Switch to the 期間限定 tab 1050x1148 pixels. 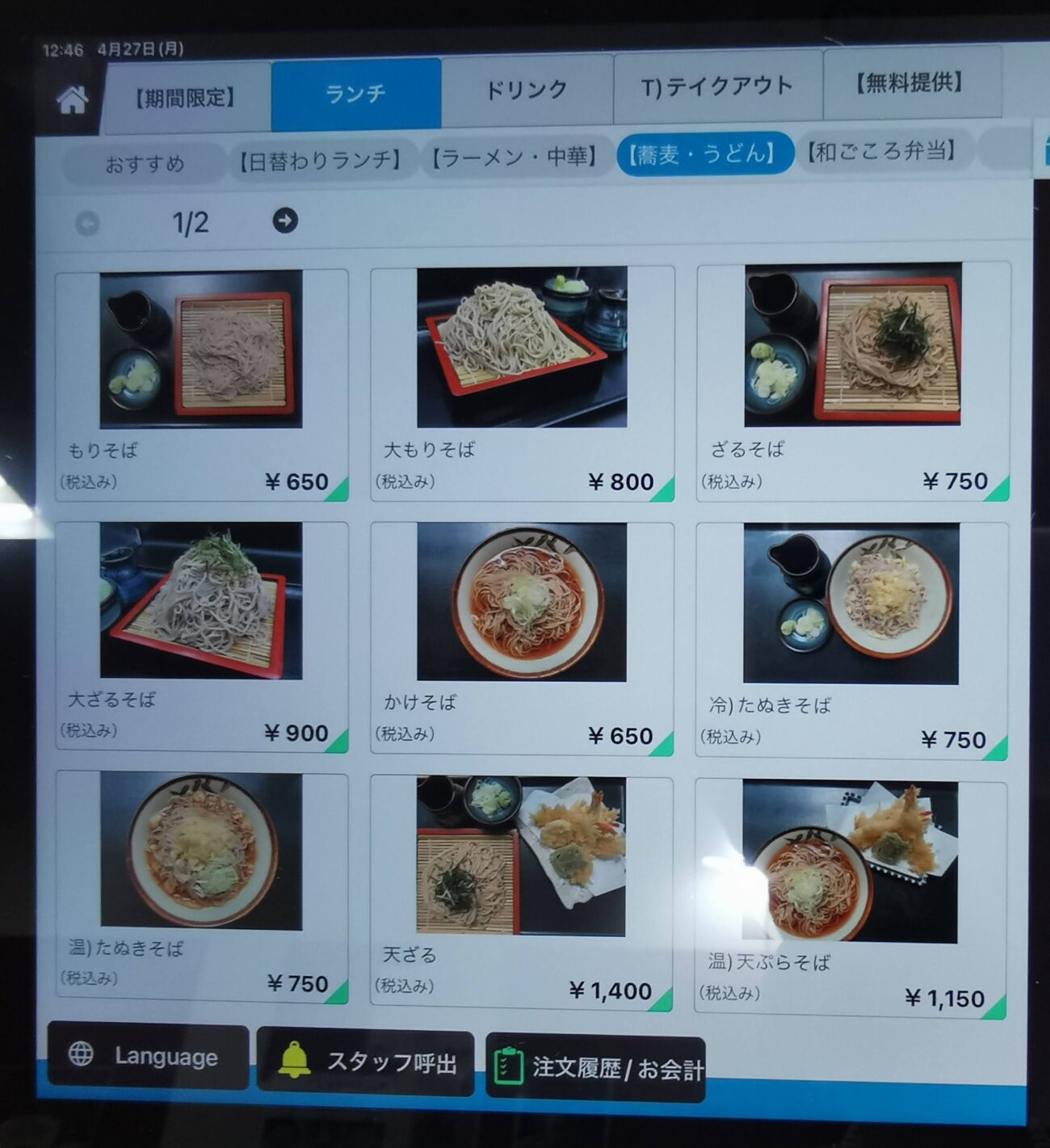point(185,99)
